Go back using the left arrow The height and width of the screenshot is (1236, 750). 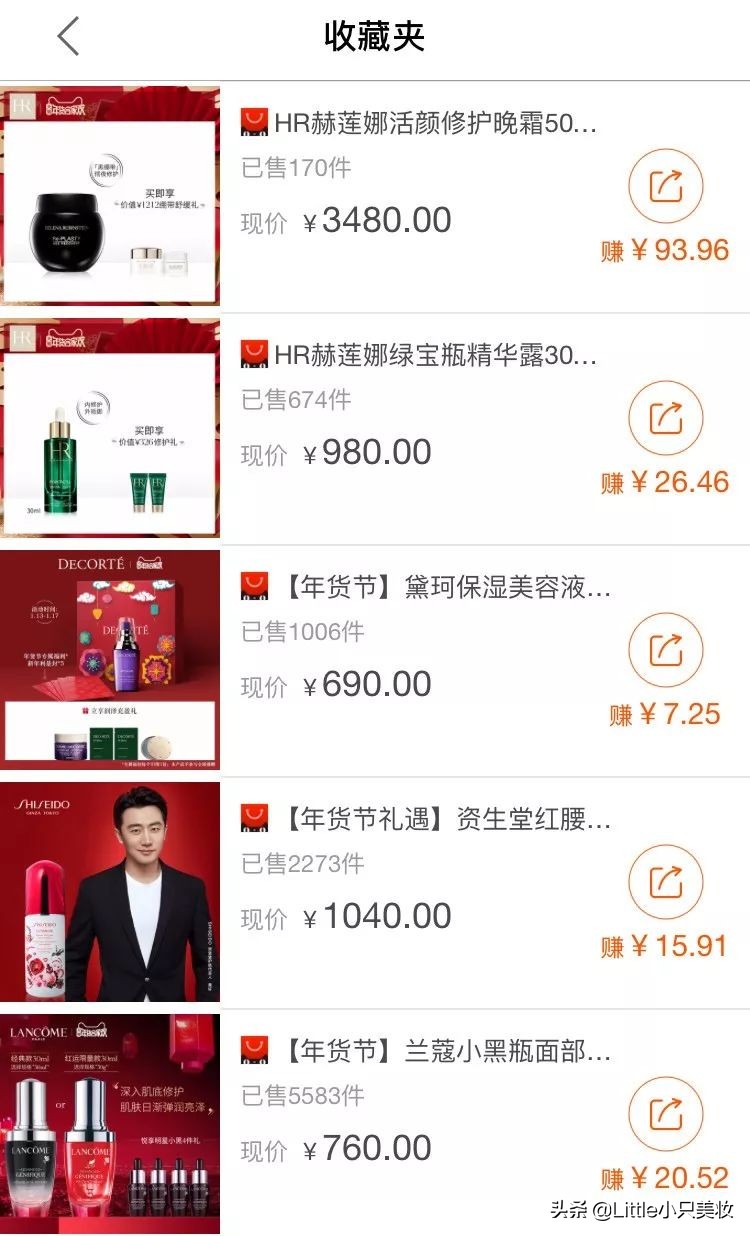65,35
